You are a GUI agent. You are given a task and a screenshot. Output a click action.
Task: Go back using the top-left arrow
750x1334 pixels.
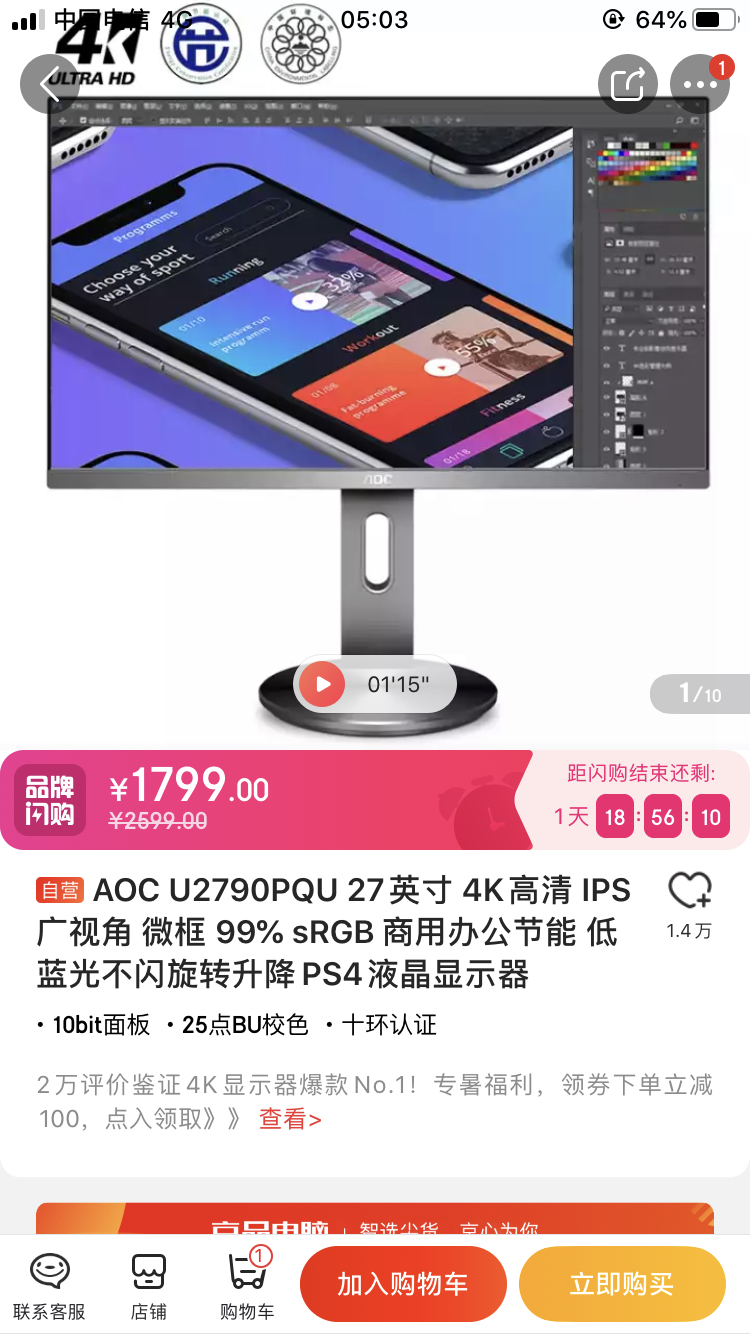click(50, 84)
